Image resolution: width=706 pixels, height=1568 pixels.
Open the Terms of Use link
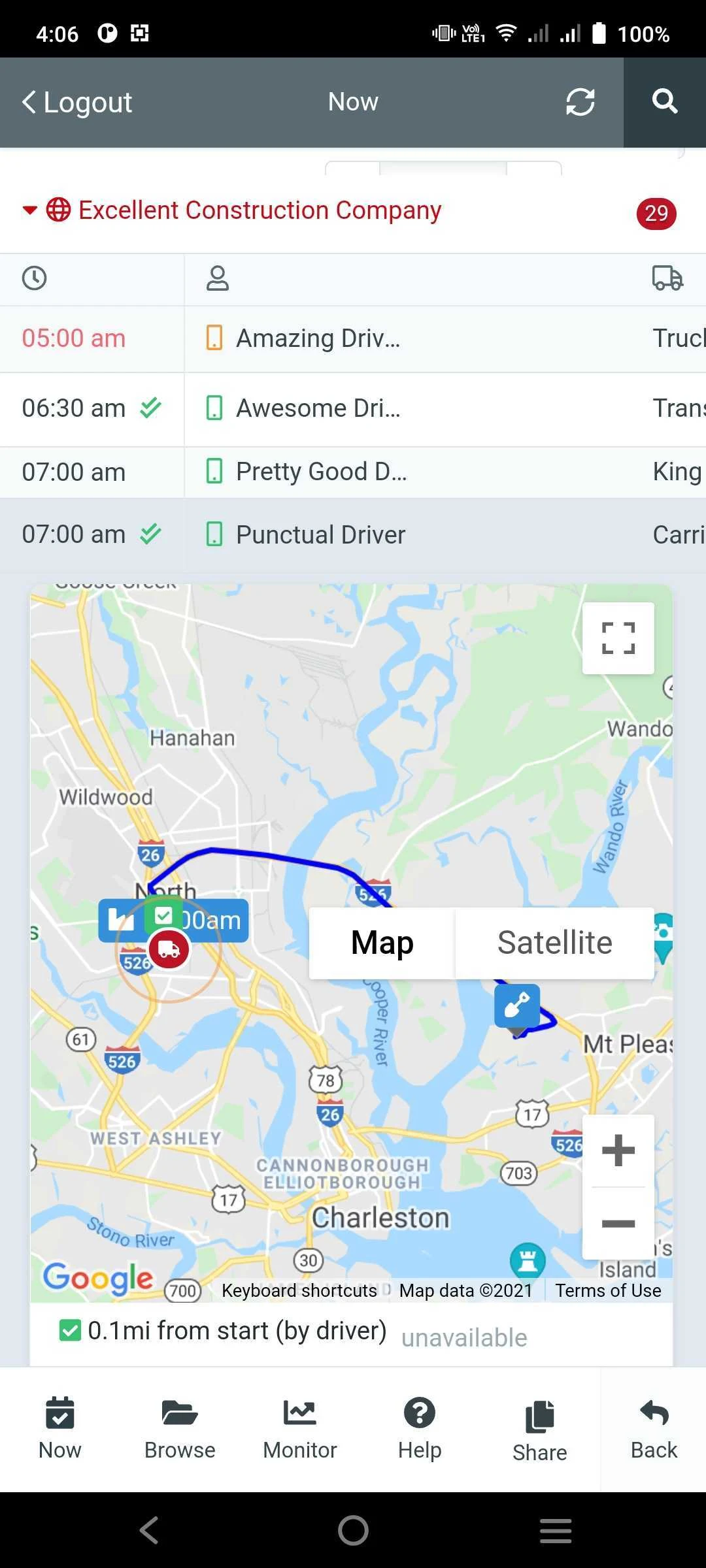608,1290
